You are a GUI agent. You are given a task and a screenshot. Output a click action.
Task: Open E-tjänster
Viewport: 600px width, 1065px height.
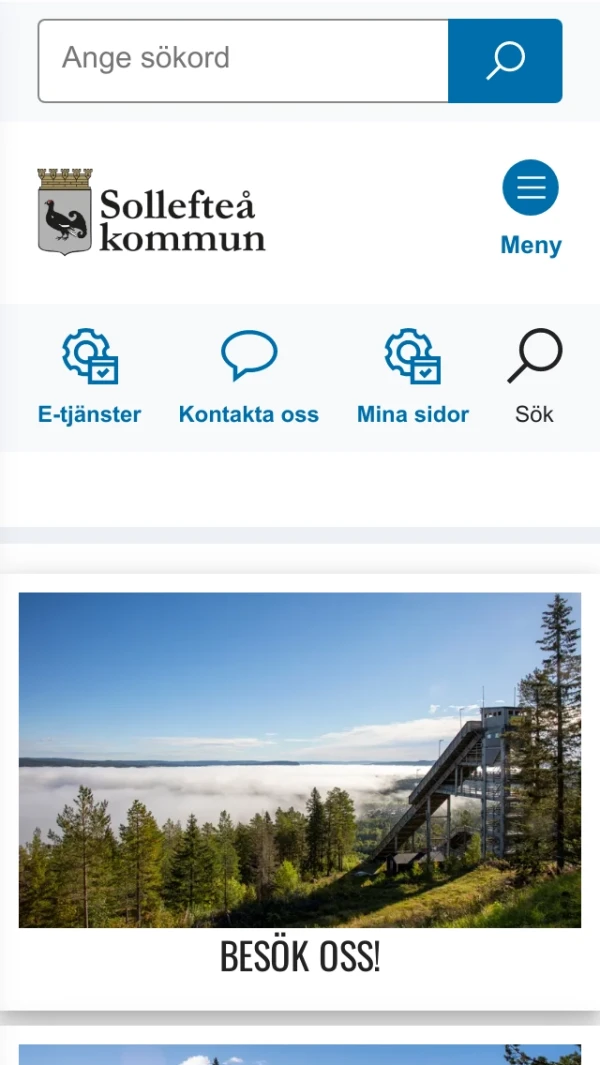[90, 378]
